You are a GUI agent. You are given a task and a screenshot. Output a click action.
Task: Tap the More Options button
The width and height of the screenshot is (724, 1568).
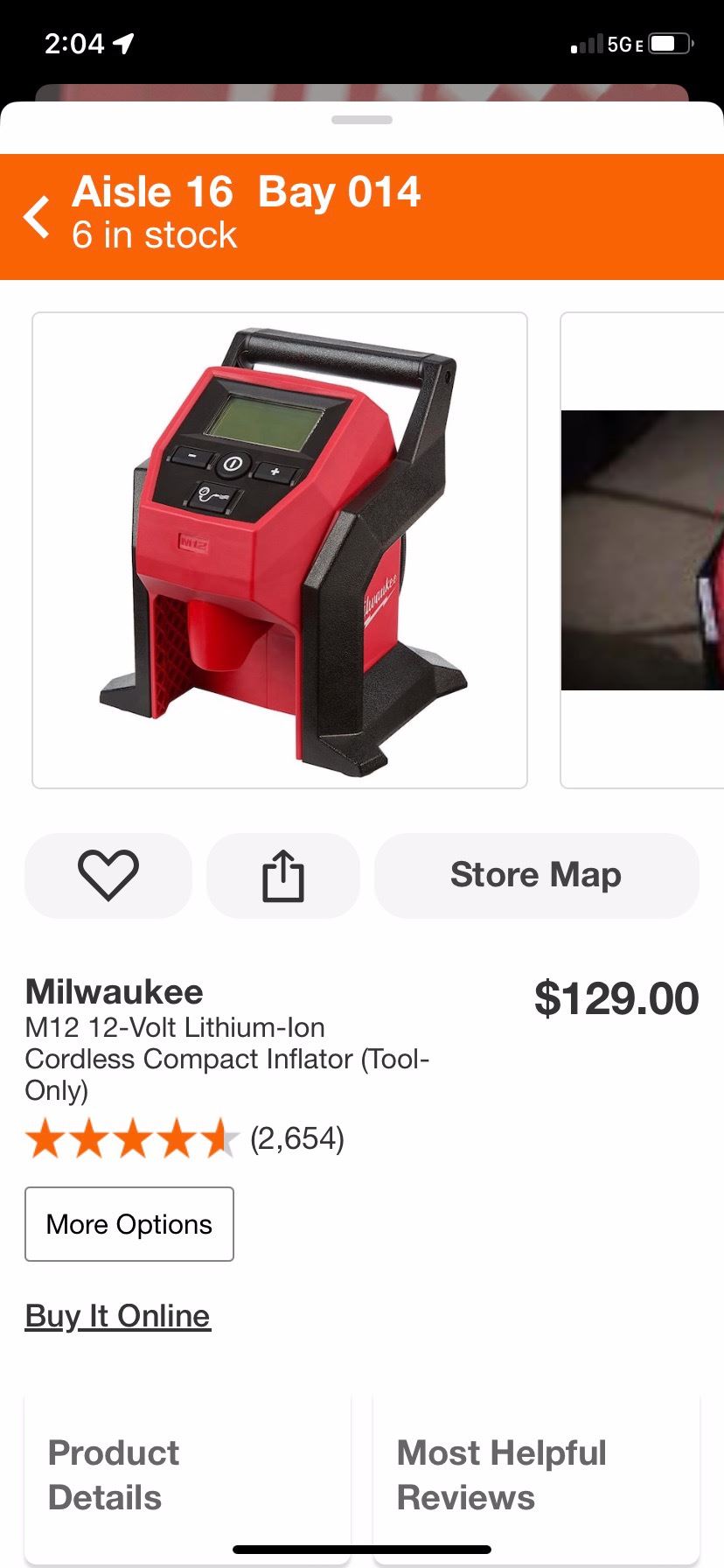click(129, 1224)
